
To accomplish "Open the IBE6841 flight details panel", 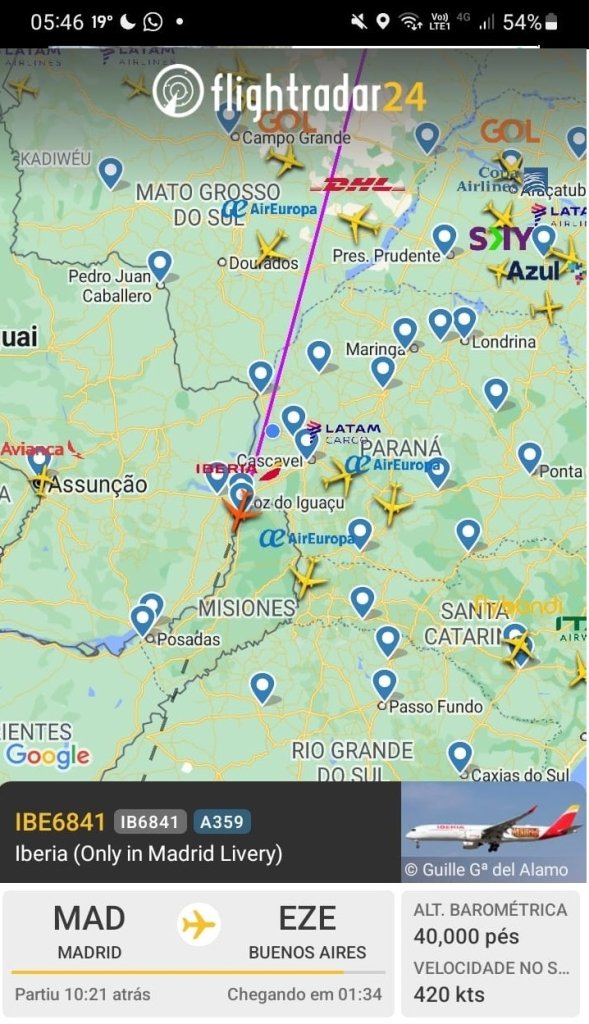I will (x=200, y=832).
